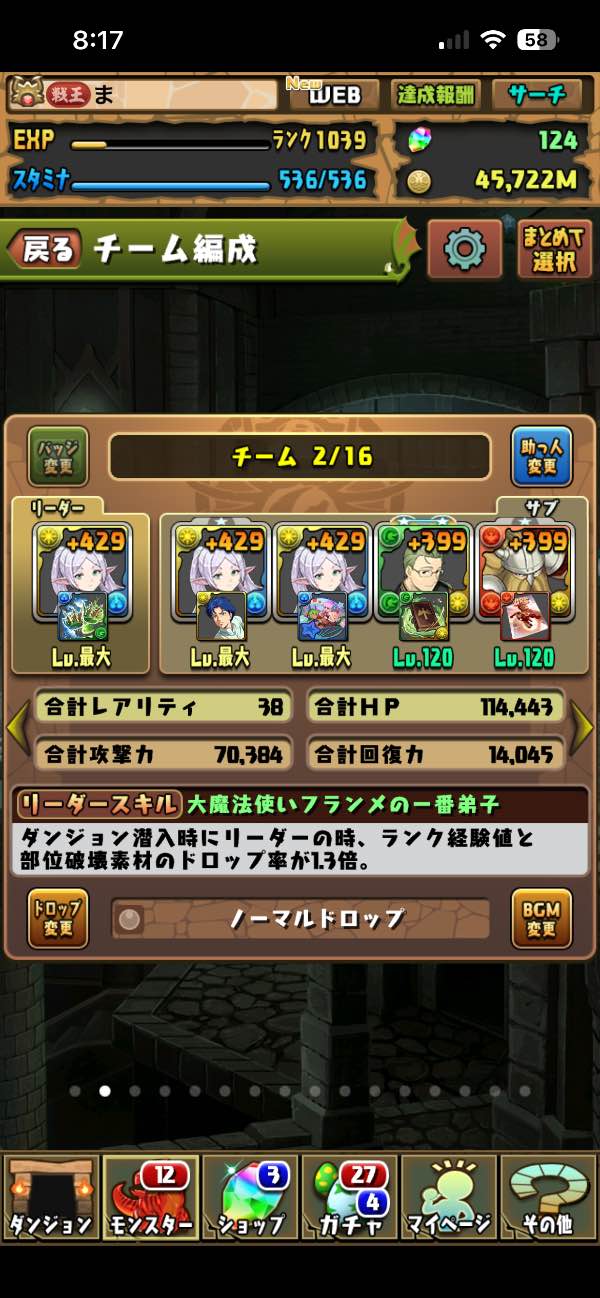
Task: Tap the 戻る back button
Action: pyautogui.click(x=48, y=250)
